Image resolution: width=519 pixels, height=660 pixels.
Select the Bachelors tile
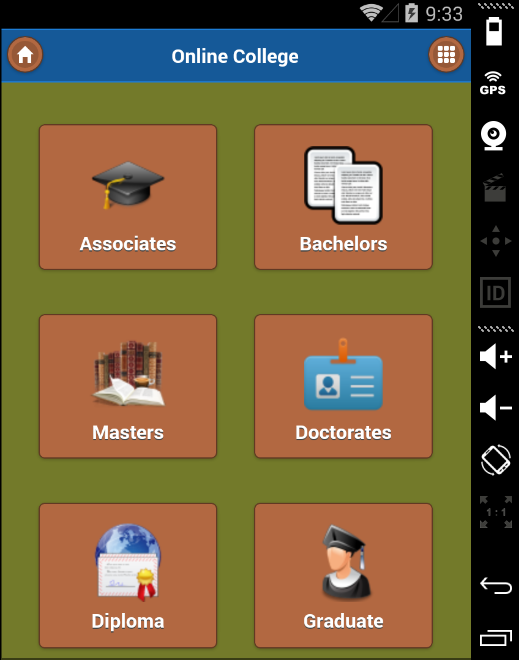tap(343, 197)
